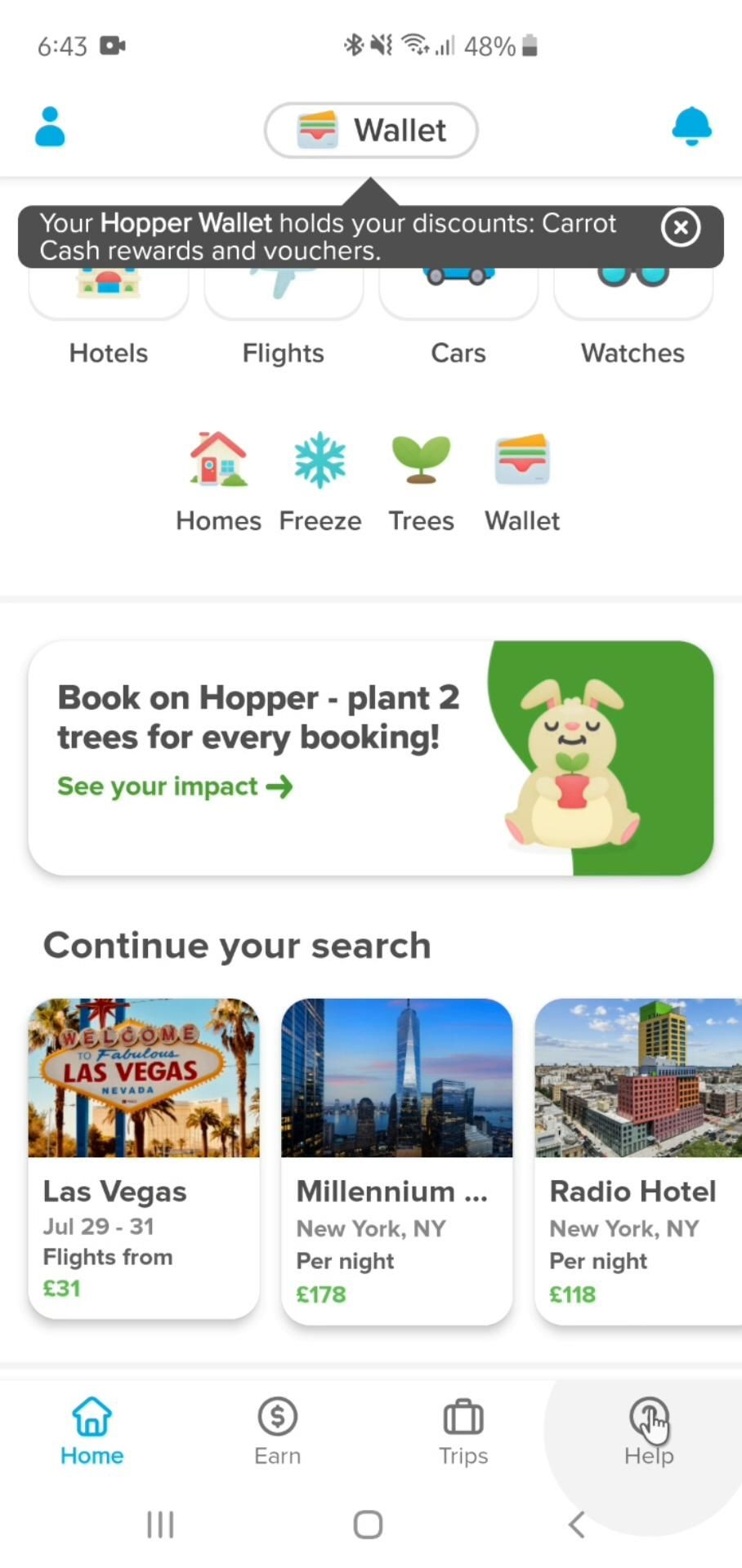Open the Millennium hotel card
This screenshot has height=1568, width=742.
pyautogui.click(x=397, y=1160)
